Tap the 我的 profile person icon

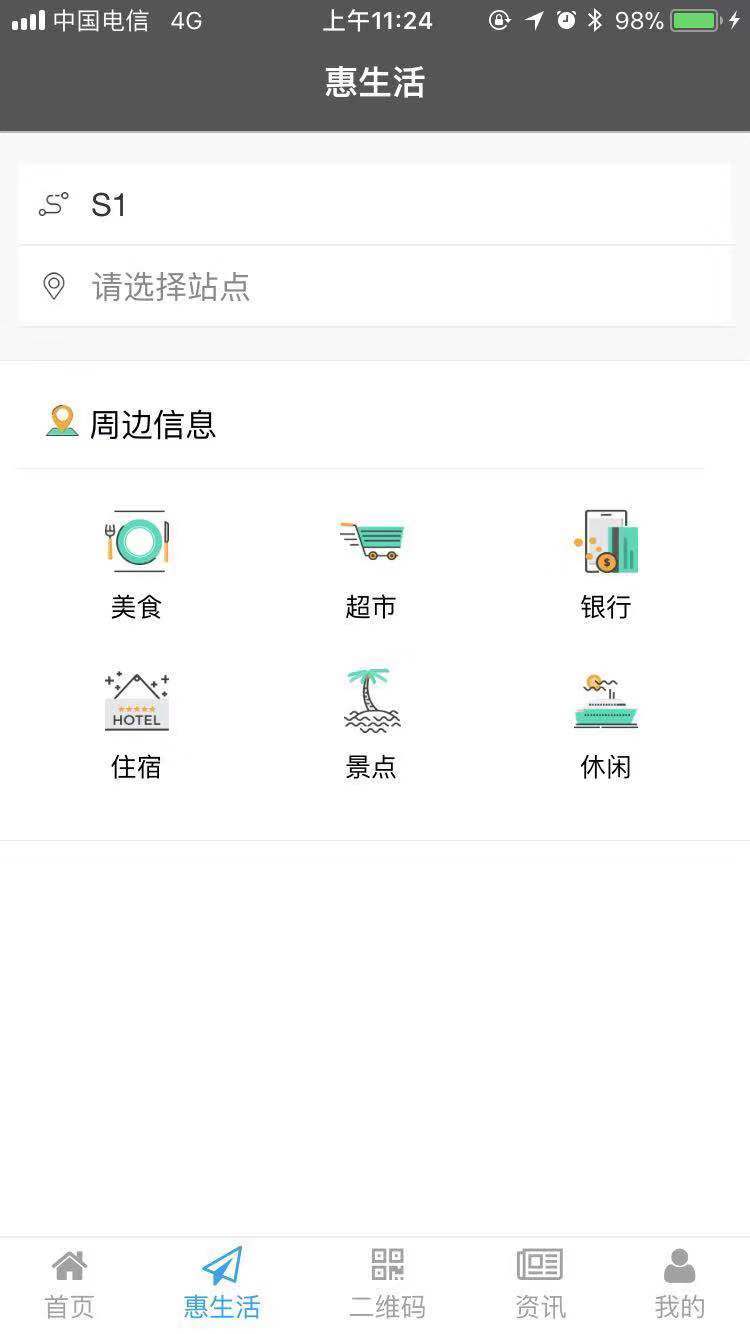pyautogui.click(x=678, y=1263)
